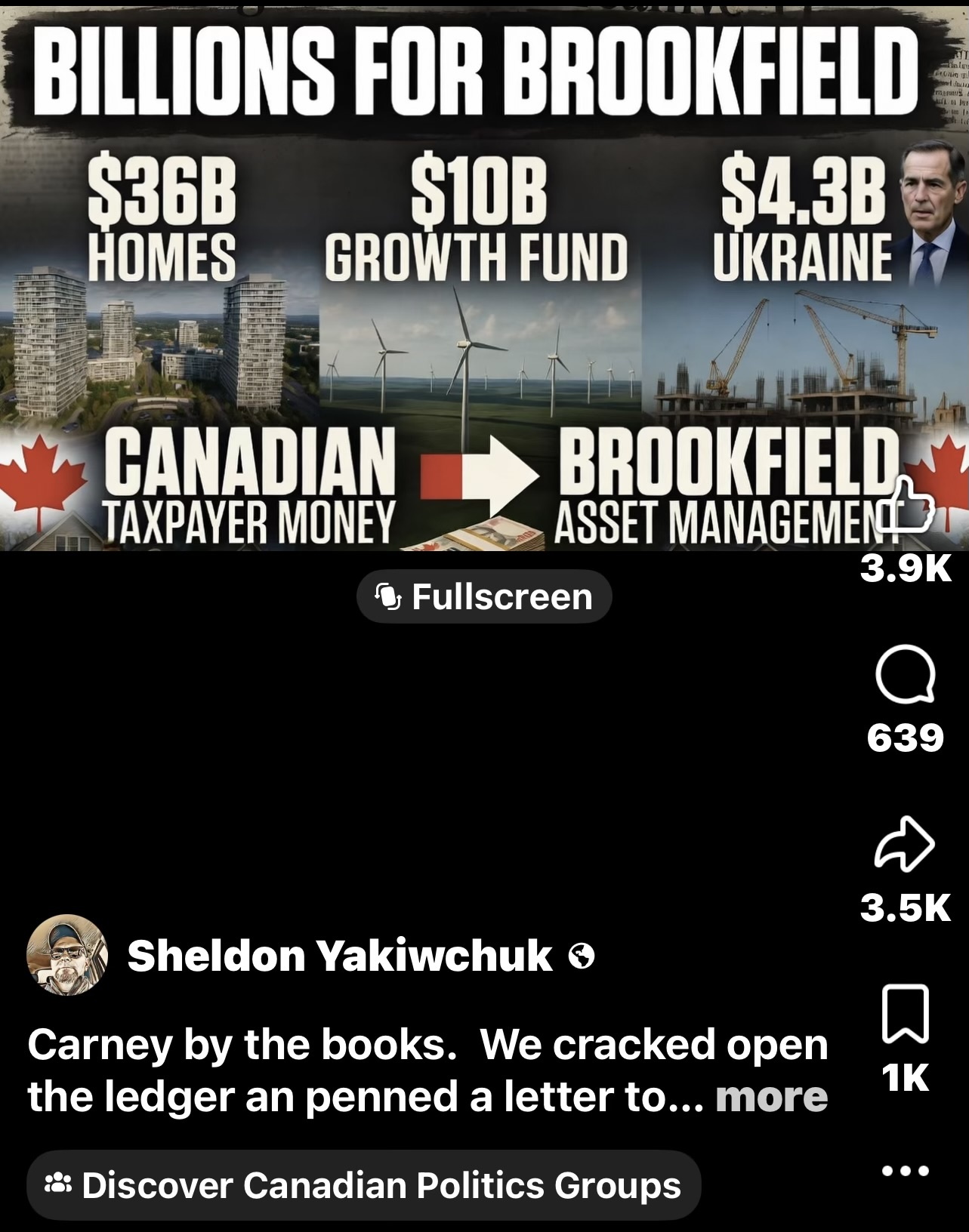The width and height of the screenshot is (969, 1232).
Task: Expand the caption with "more"
Action: (x=771, y=1097)
